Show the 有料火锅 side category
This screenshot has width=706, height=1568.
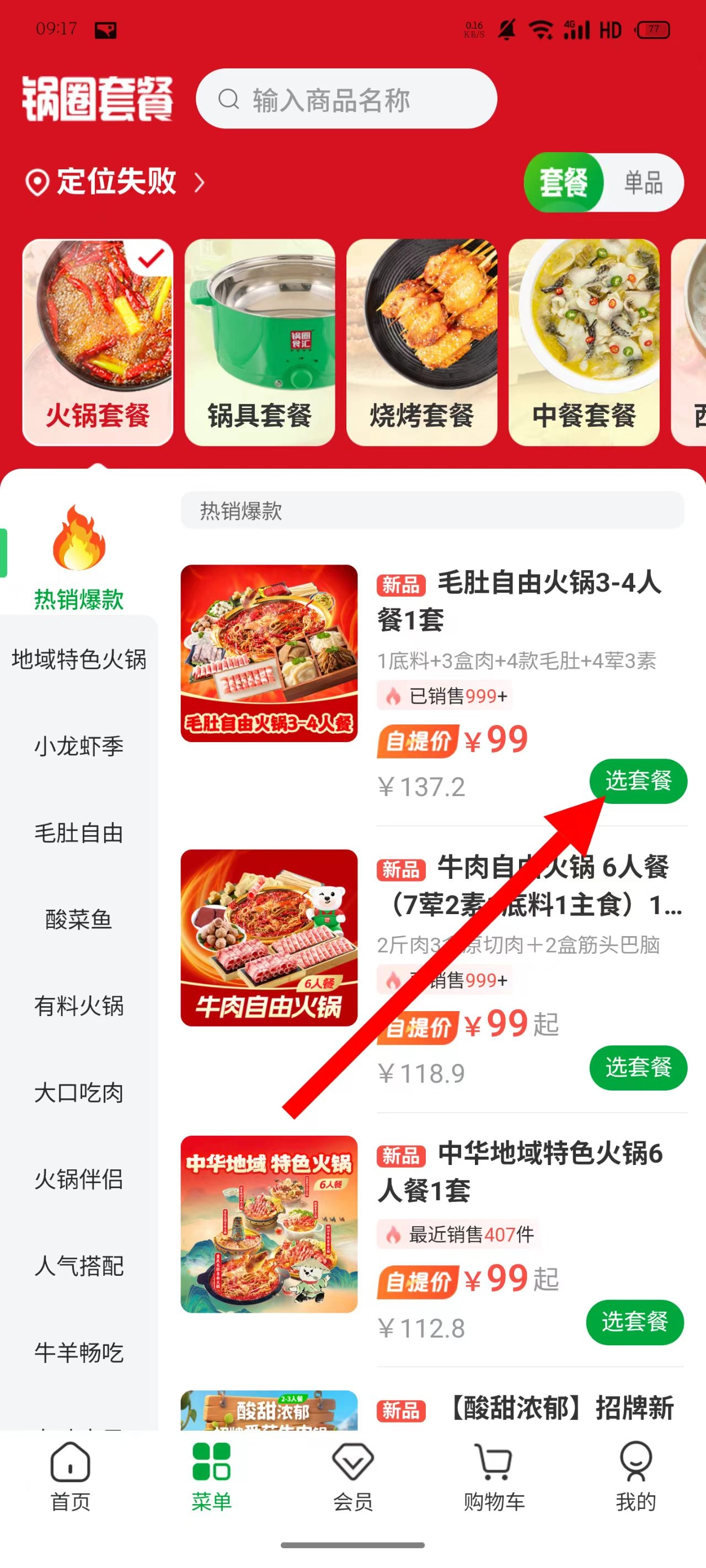[78, 1006]
